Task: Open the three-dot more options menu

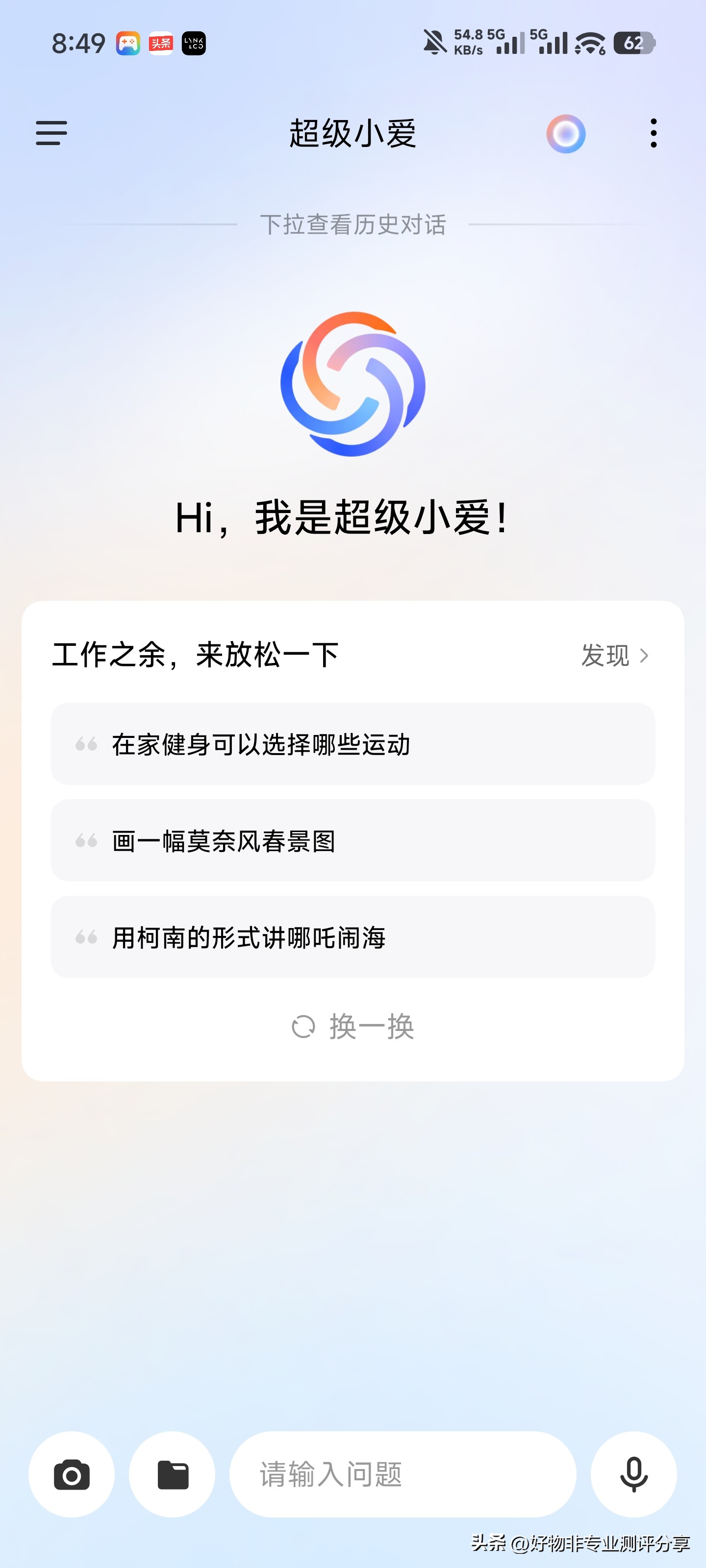Action: click(x=653, y=134)
